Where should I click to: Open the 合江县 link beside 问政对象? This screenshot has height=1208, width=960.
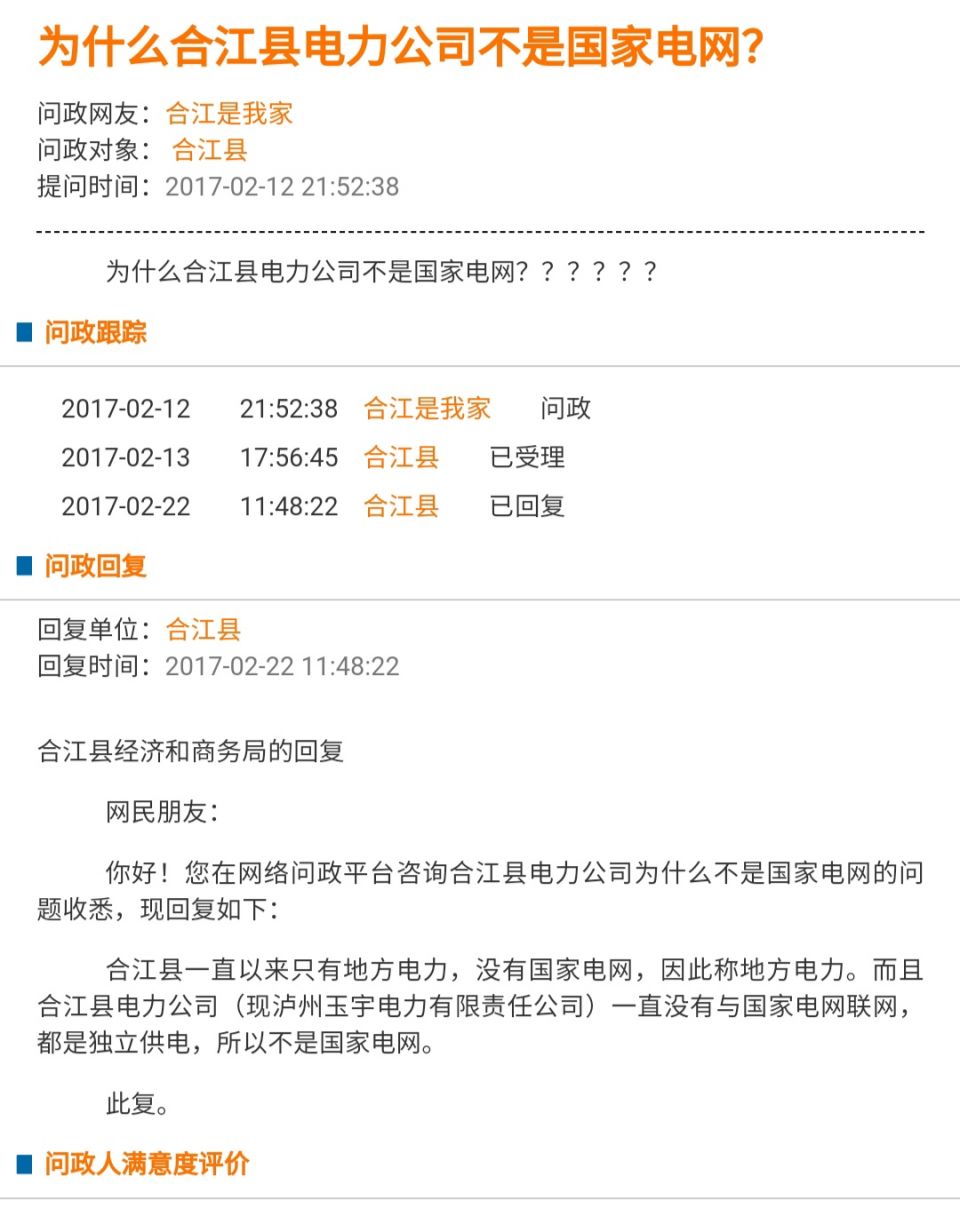pos(209,150)
